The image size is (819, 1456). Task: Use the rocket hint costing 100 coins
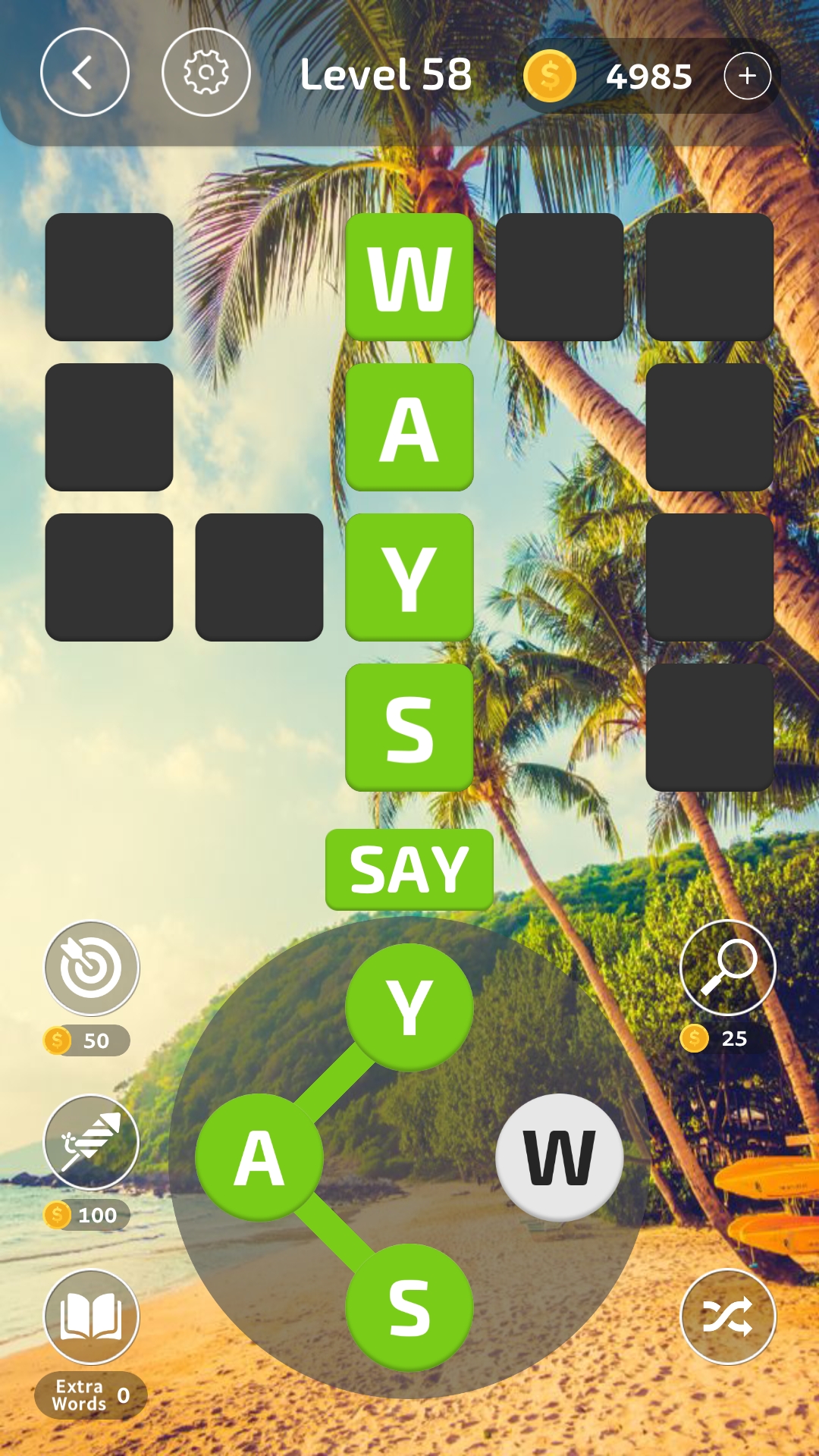pos(92,1143)
